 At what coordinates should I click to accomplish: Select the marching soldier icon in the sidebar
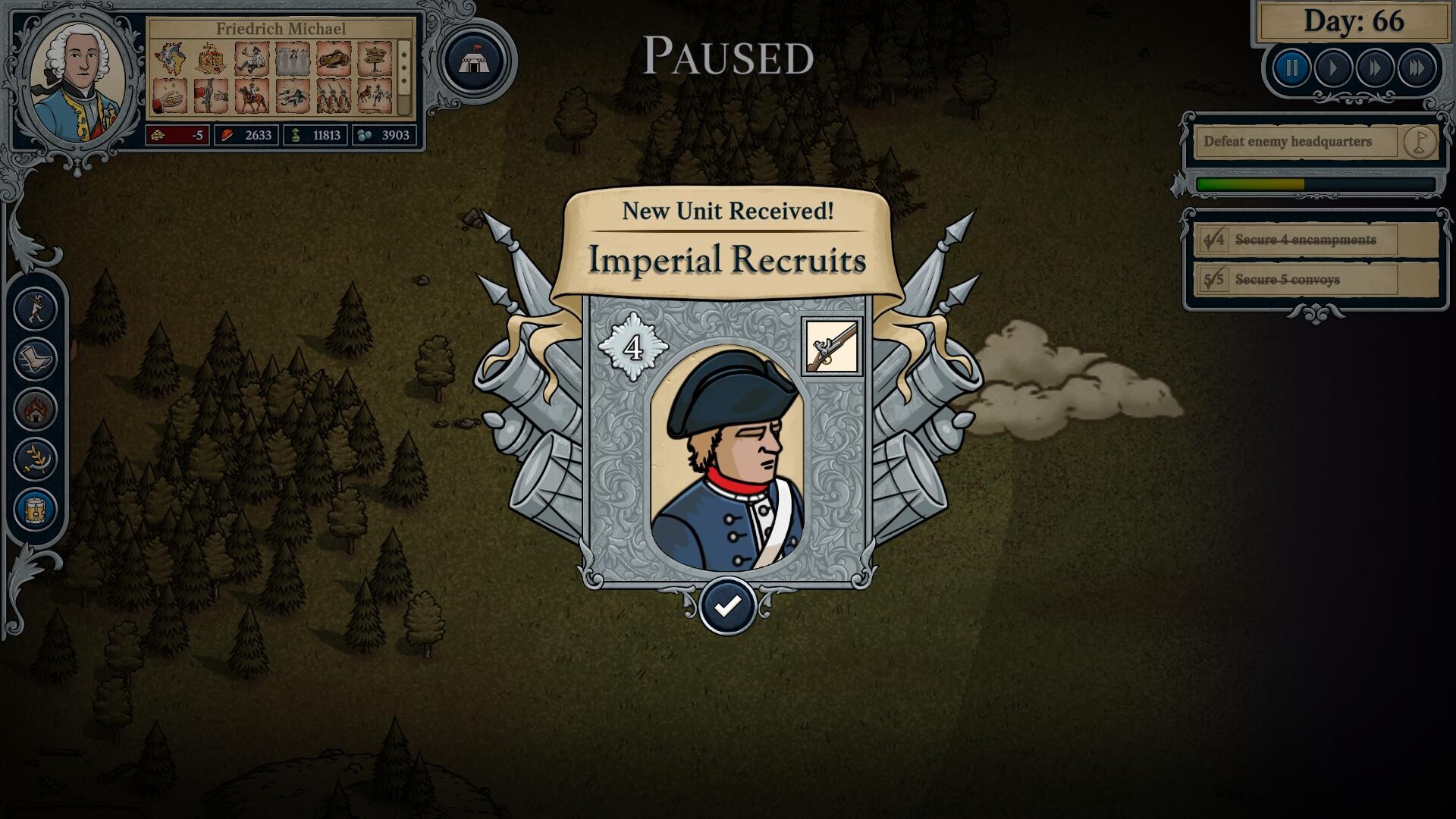[x=35, y=309]
